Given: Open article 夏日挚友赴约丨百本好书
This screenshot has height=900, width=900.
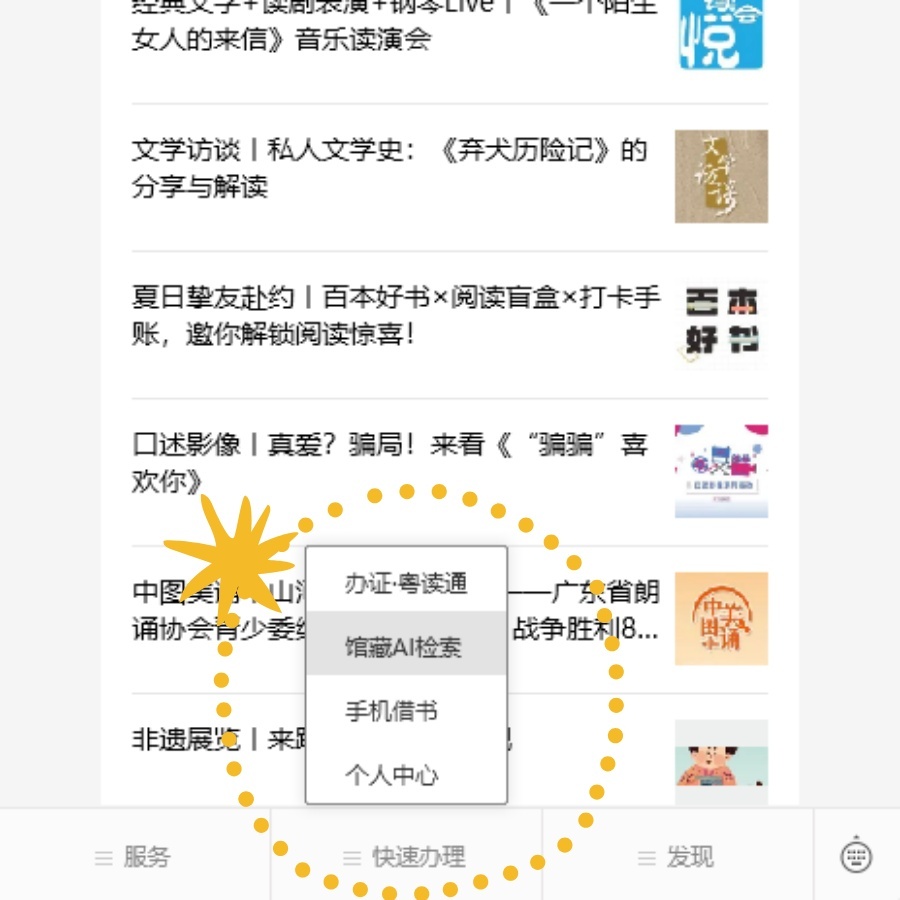Looking at the screenshot, I should click(395, 316).
